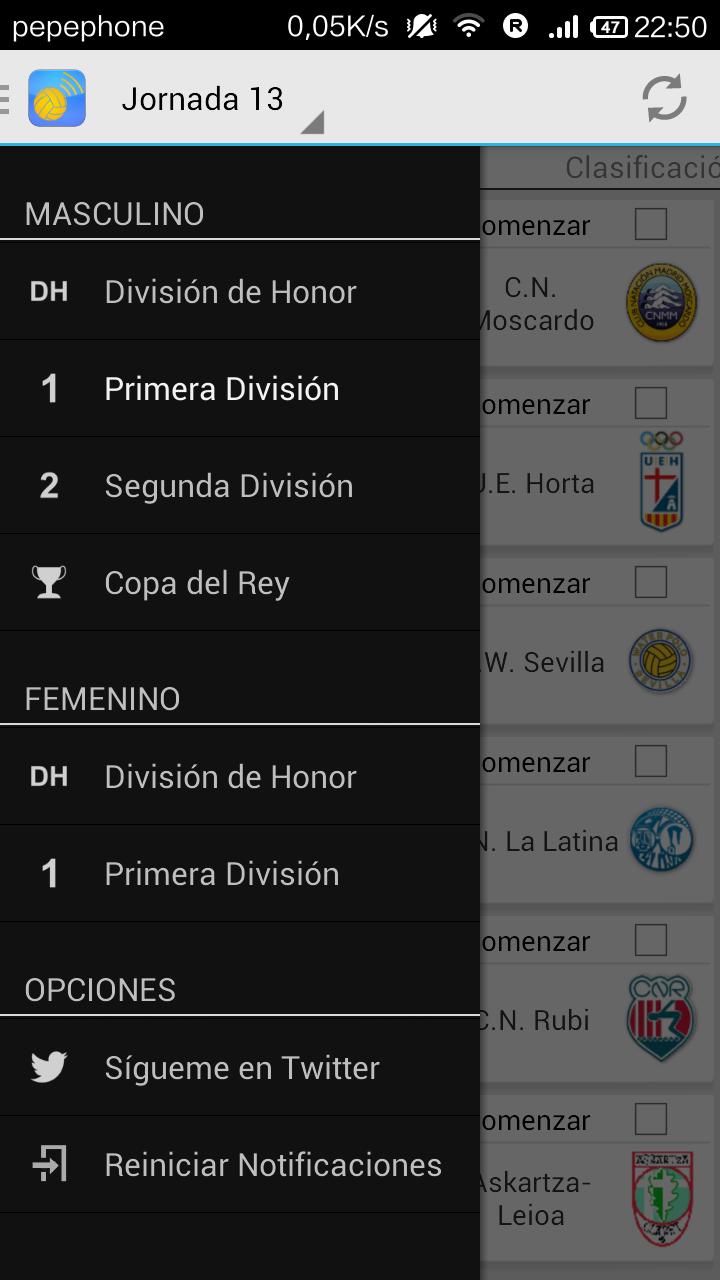Switch to the Clasificación tab
The height and width of the screenshot is (1280, 720).
pos(642,168)
